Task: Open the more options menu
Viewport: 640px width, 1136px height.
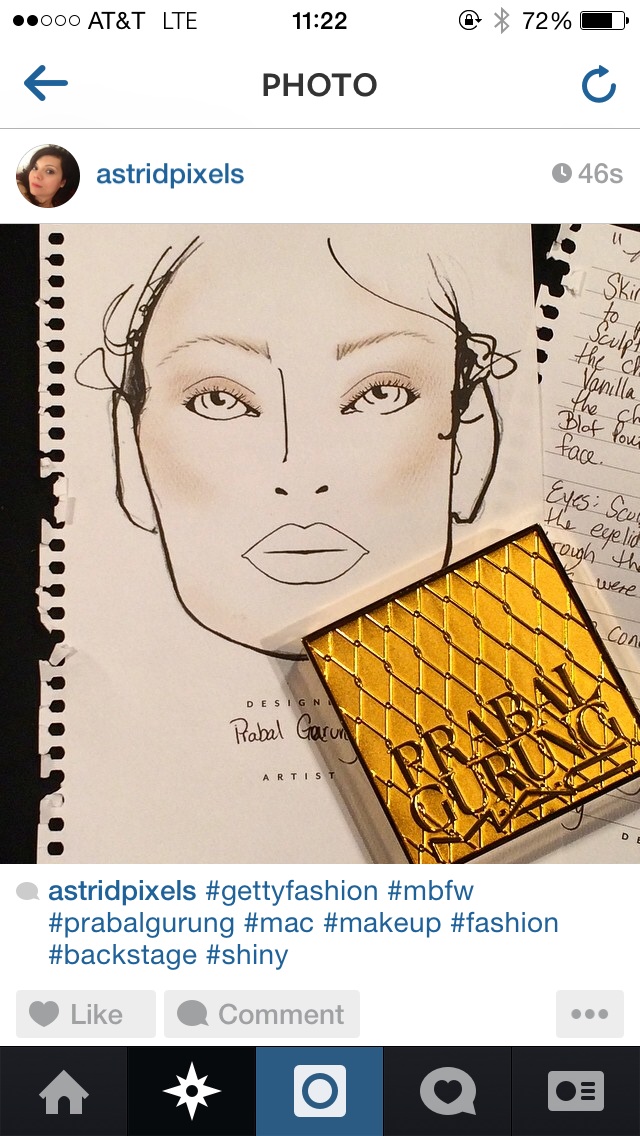Action: (x=589, y=1014)
